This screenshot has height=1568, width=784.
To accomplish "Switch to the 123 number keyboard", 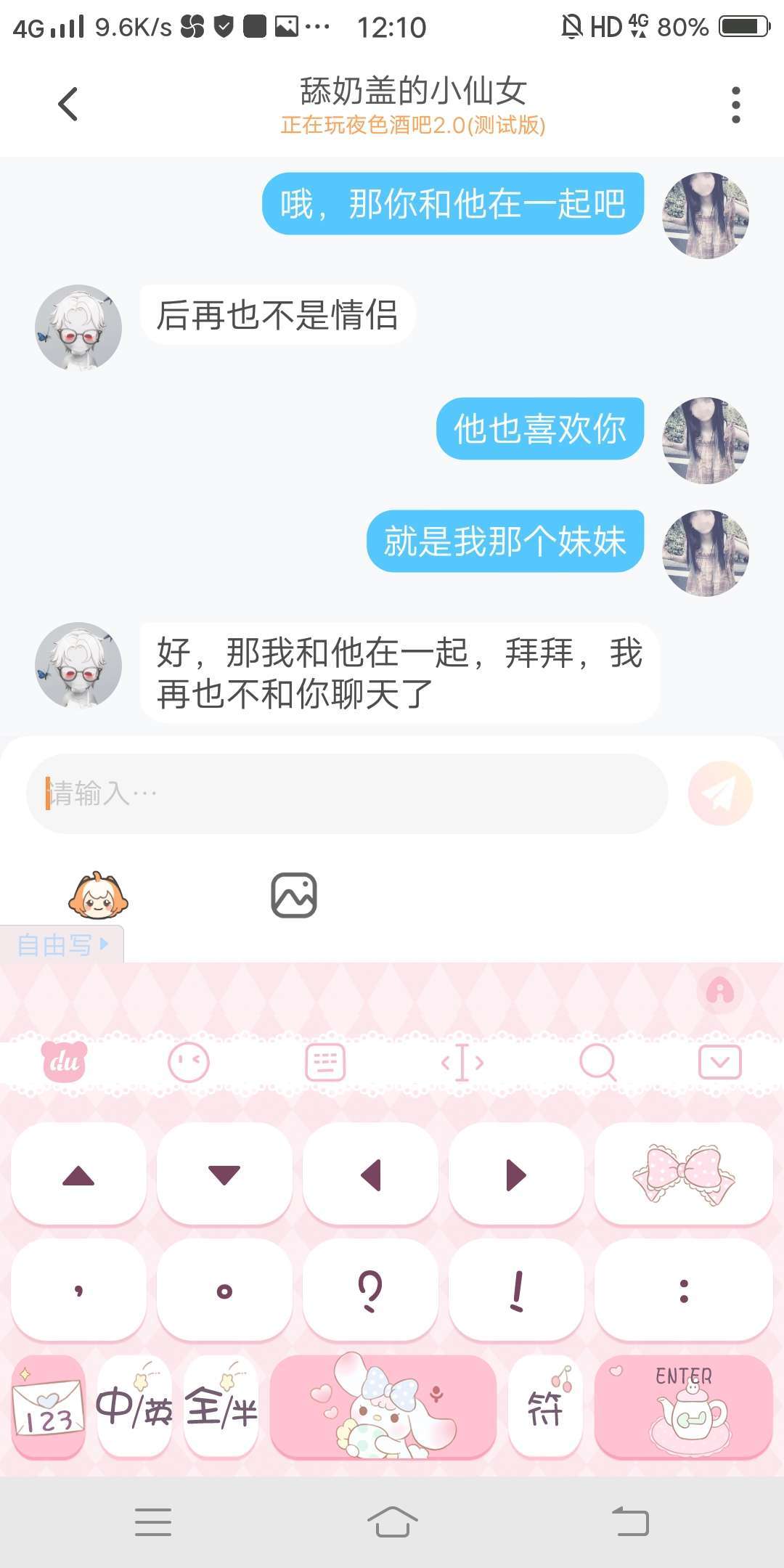I will (49, 1408).
